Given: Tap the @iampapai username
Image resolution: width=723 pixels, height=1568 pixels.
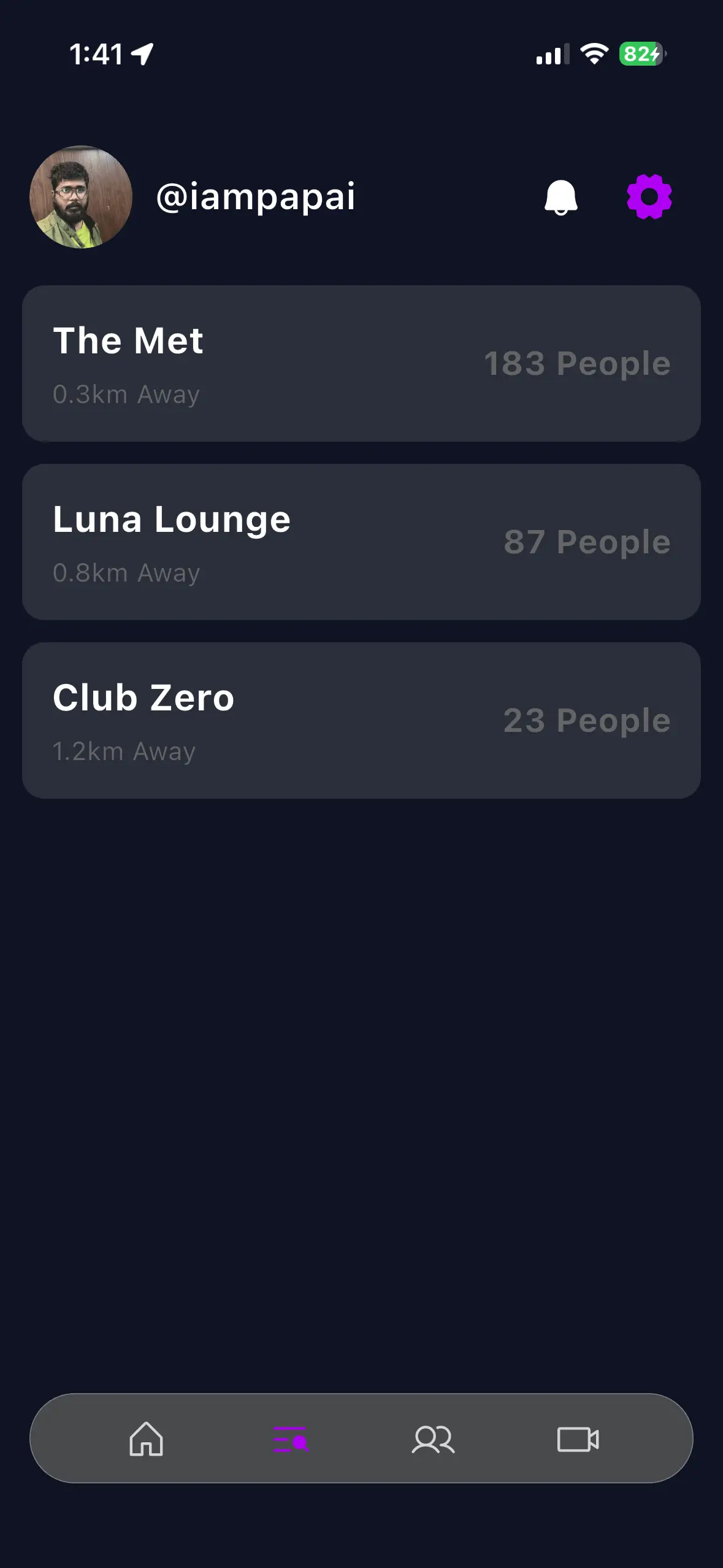Looking at the screenshot, I should point(255,197).
